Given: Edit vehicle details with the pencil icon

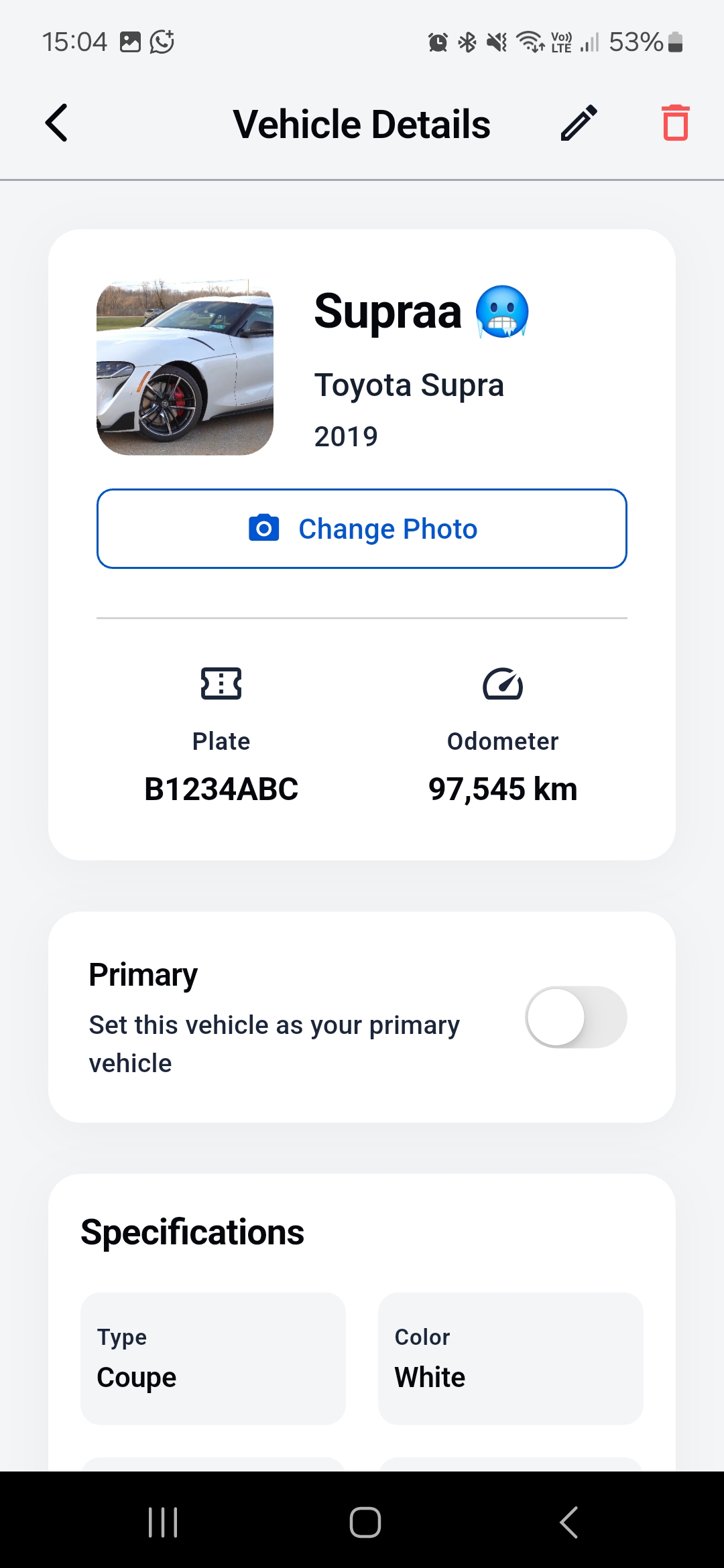Looking at the screenshot, I should tap(578, 123).
